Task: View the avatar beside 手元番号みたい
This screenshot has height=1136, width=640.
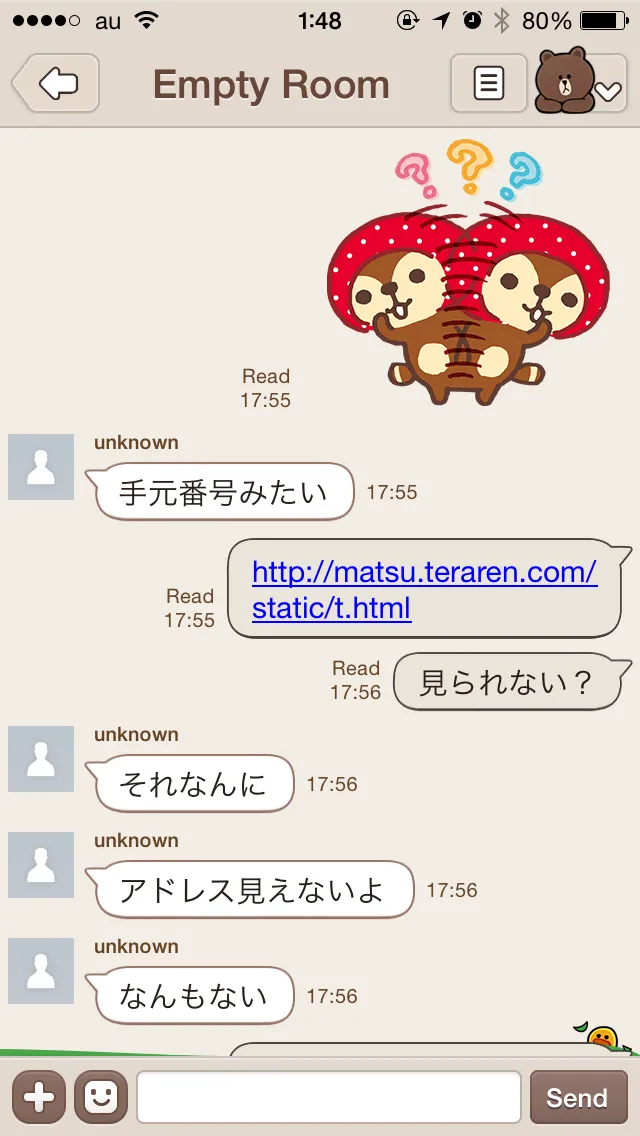Action: pos(41,467)
